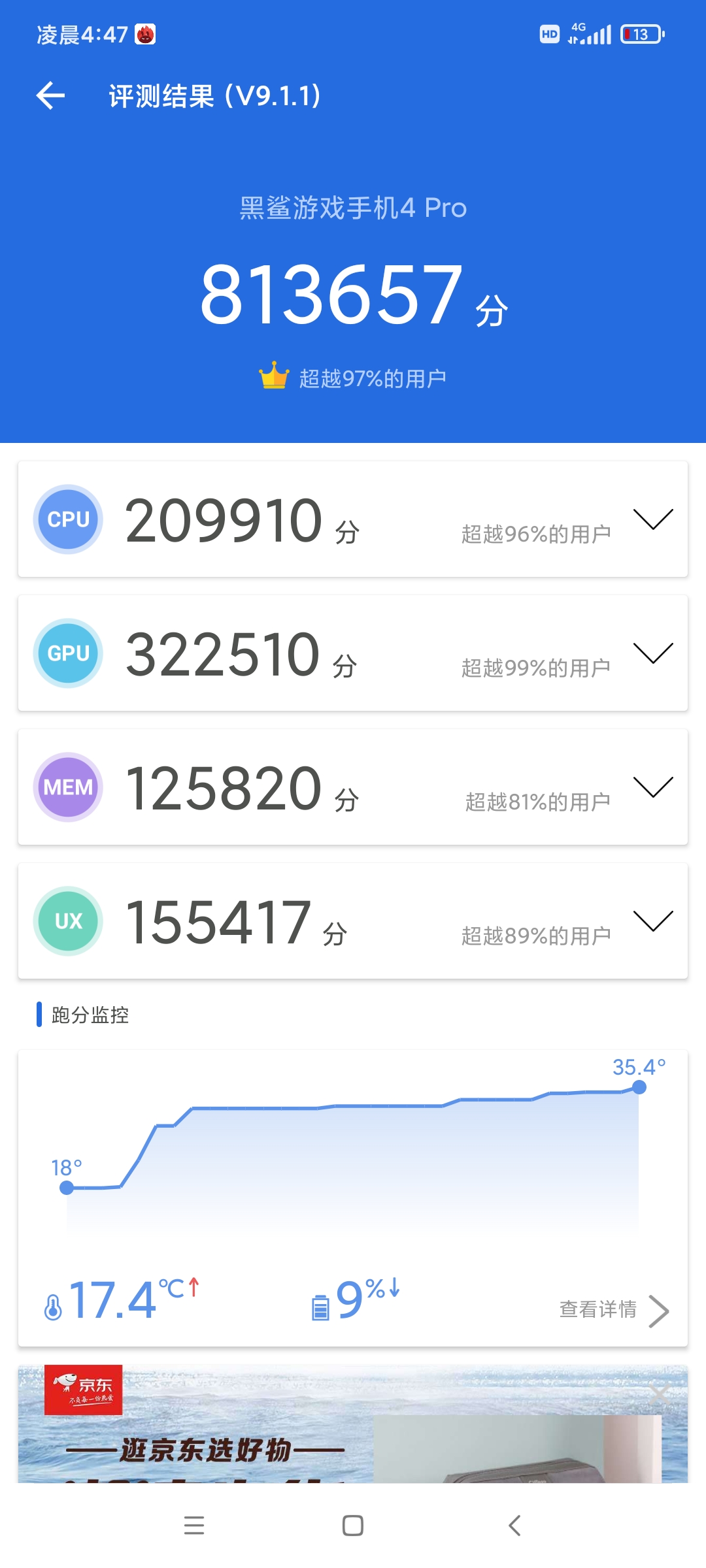
Task: Dismiss the 京东 advertisement
Action: pos(659,1394)
